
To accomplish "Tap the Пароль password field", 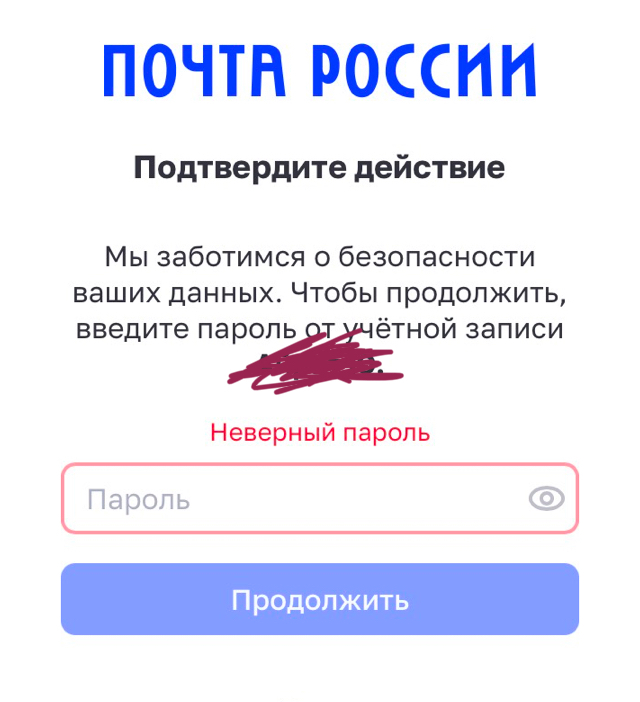I will point(290,499).
